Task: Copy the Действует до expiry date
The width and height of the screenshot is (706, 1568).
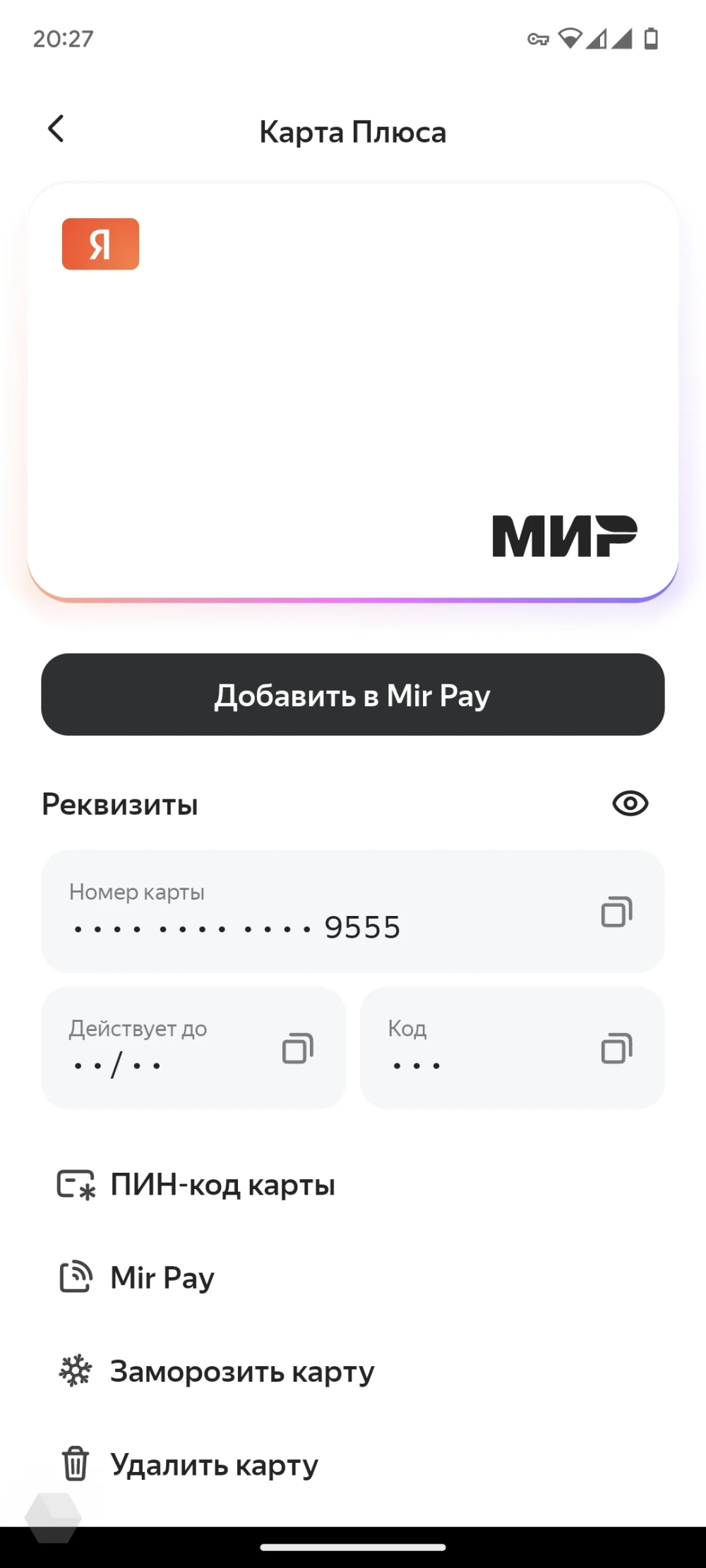Action: click(298, 1049)
